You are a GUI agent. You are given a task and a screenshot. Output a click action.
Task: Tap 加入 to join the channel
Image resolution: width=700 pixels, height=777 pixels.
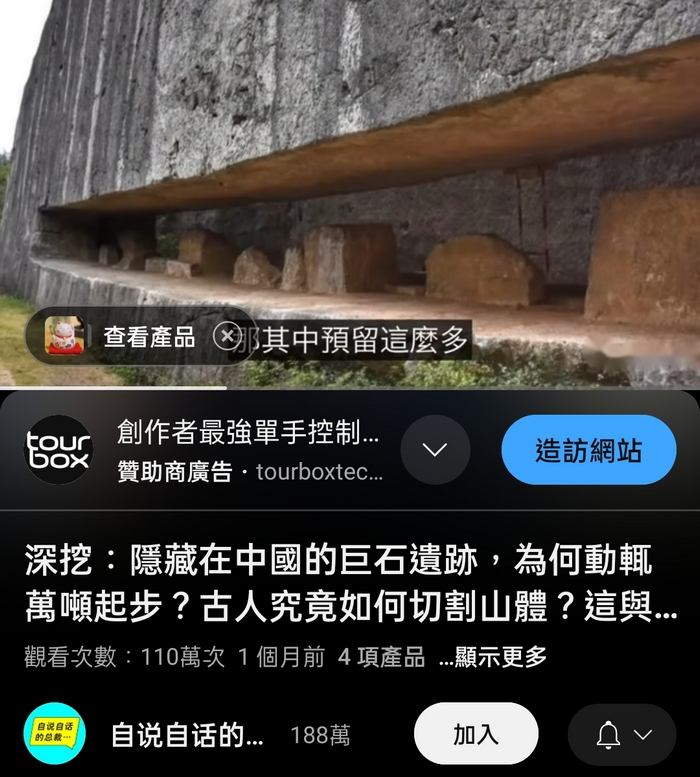(x=476, y=735)
